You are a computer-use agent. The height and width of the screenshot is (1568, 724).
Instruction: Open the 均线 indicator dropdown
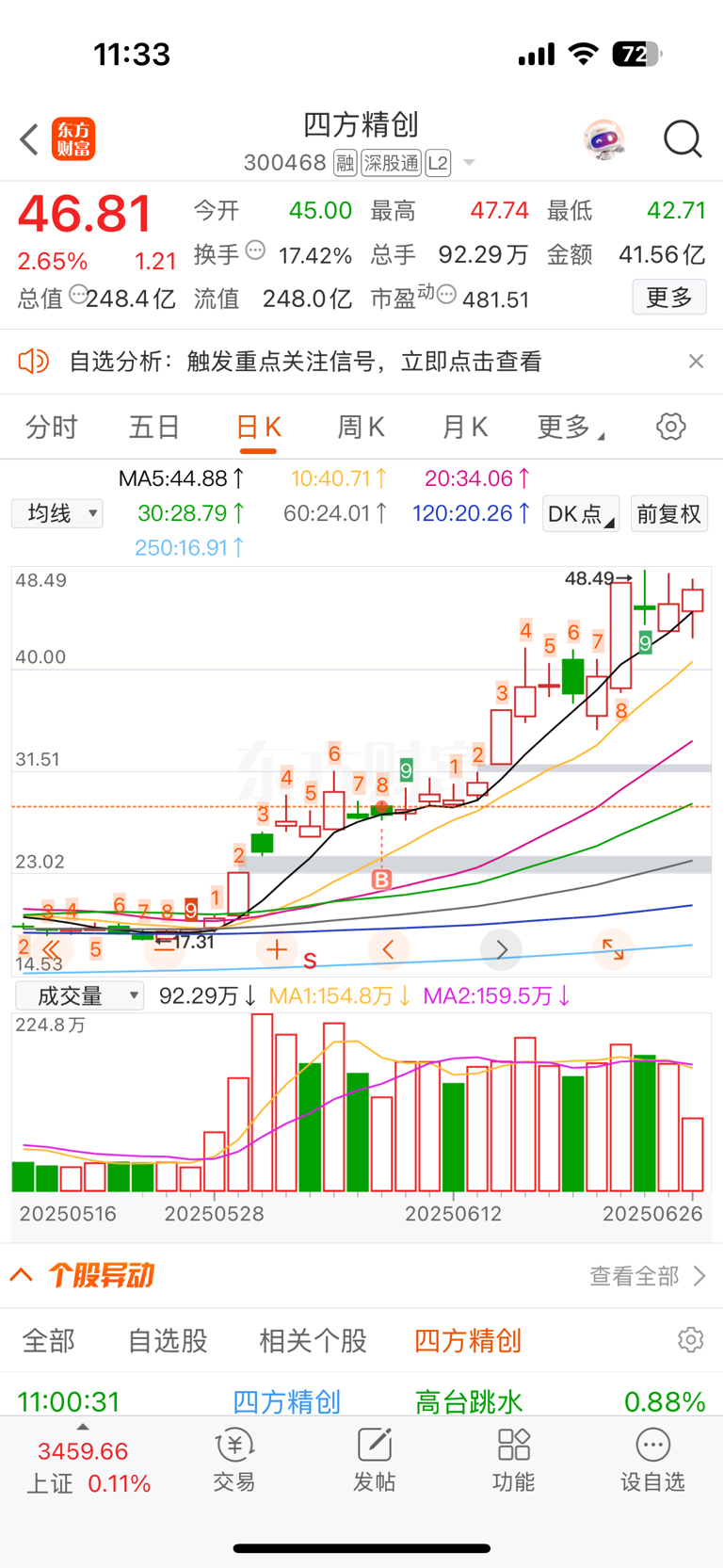(57, 513)
